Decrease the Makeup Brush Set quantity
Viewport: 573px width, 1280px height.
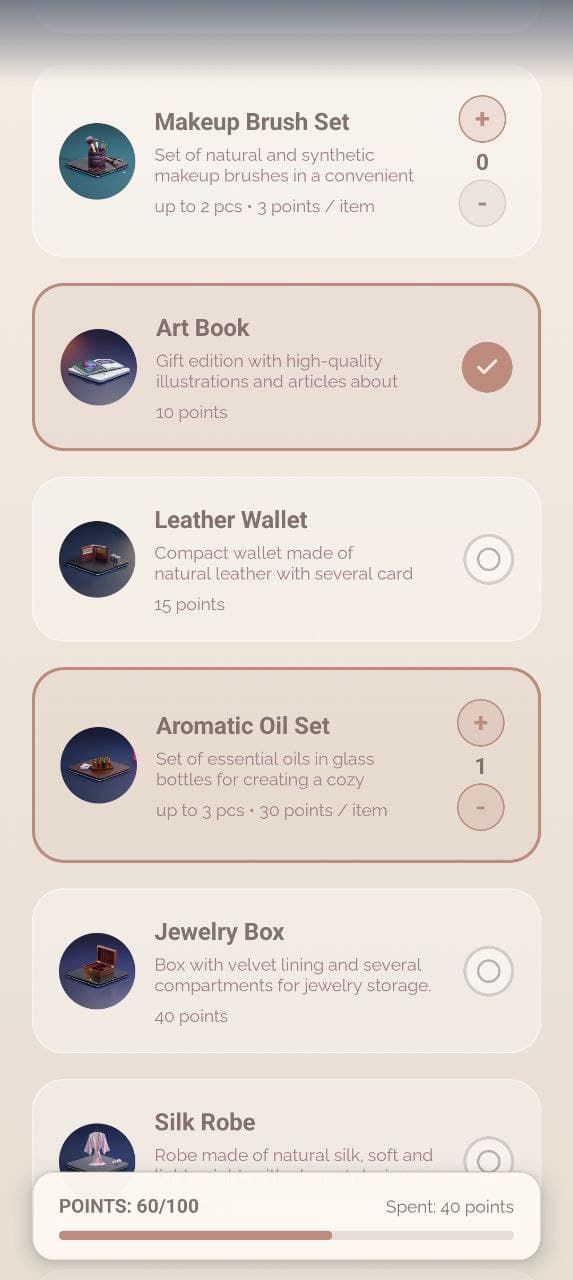482,203
